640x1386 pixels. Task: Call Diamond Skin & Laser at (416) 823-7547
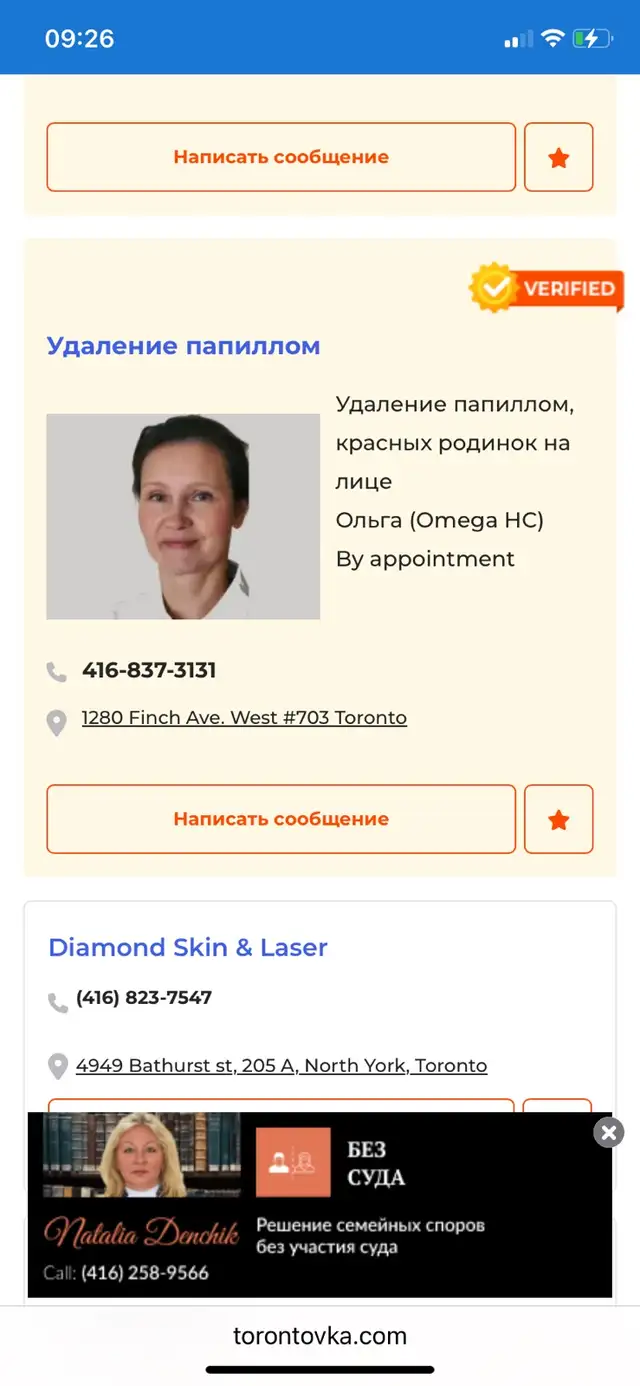pyautogui.click(x=144, y=998)
